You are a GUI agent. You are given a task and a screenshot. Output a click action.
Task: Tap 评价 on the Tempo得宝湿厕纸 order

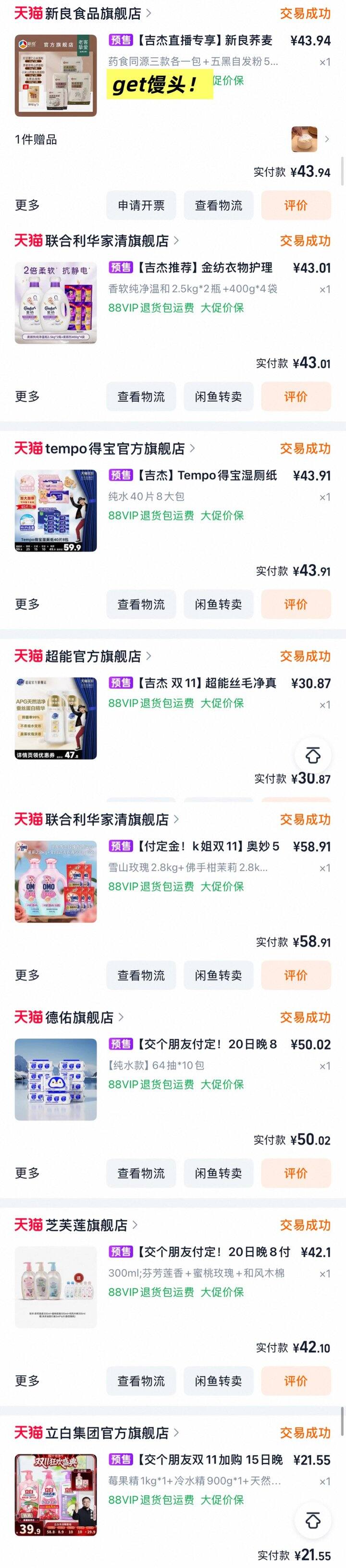[296, 605]
